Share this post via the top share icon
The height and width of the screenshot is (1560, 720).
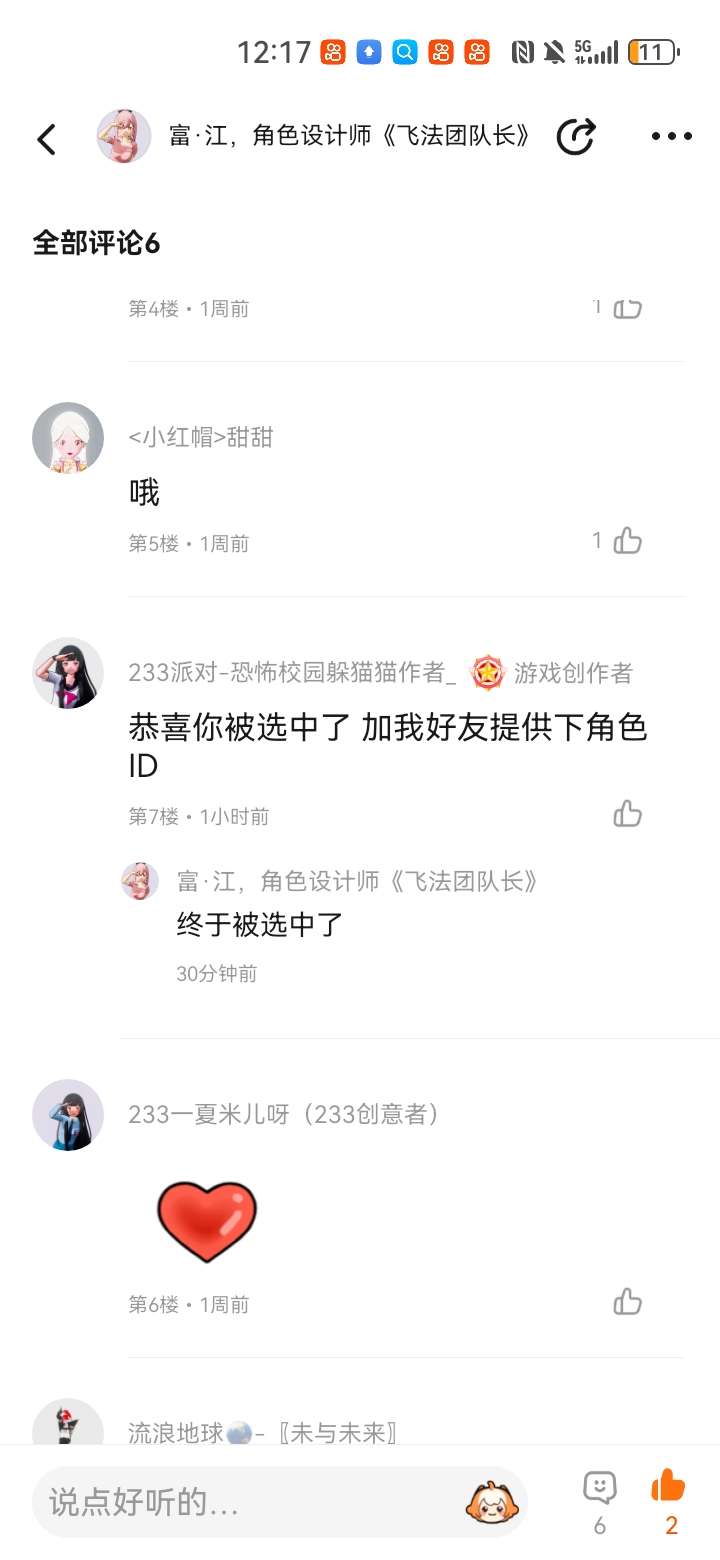(x=575, y=137)
